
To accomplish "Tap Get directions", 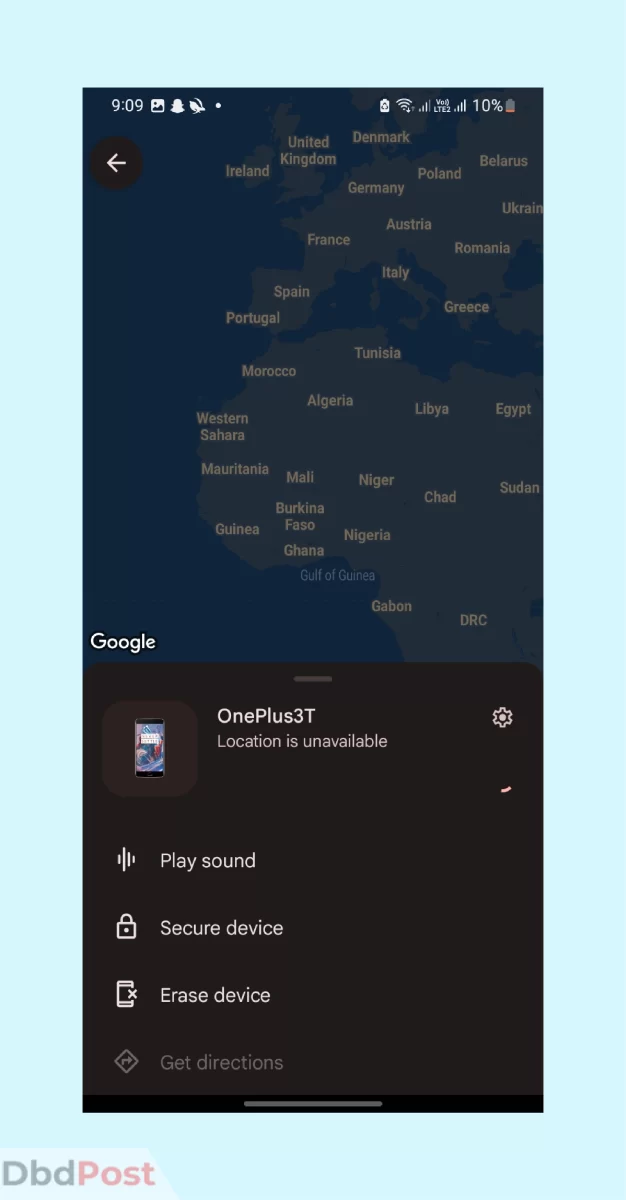I will point(313,1062).
